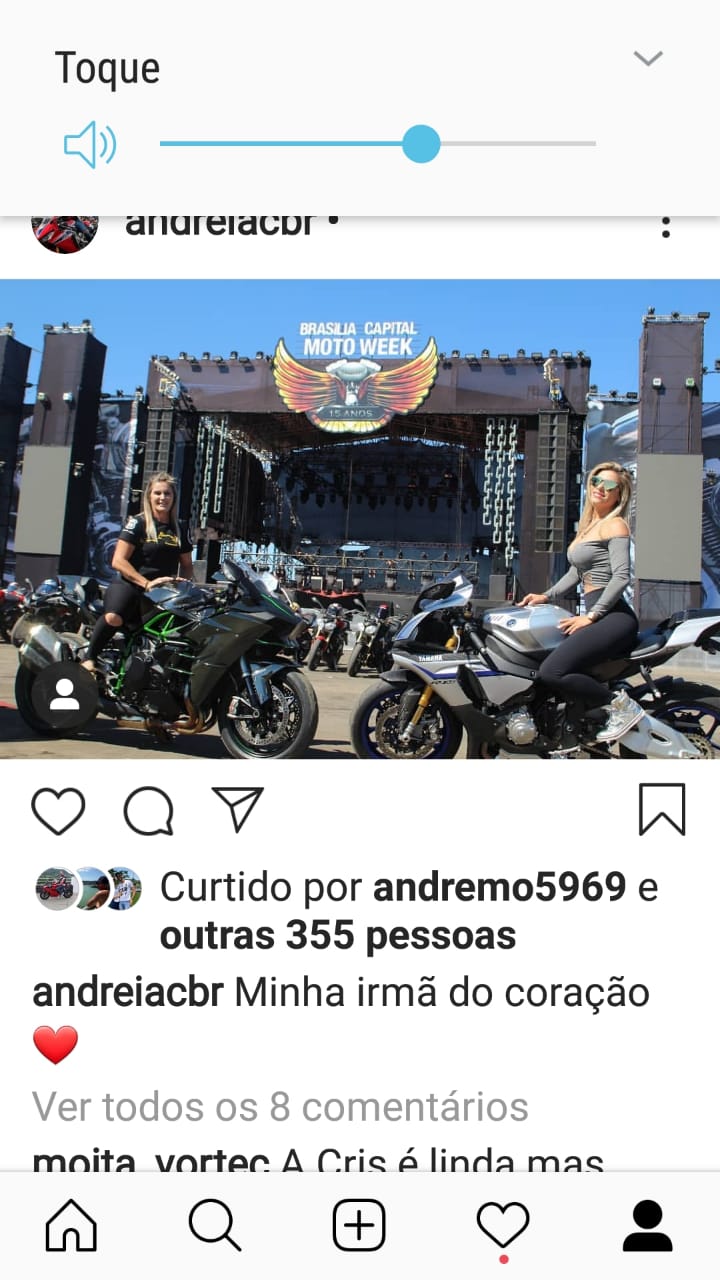Go to the Home feed tab

tap(72, 1225)
